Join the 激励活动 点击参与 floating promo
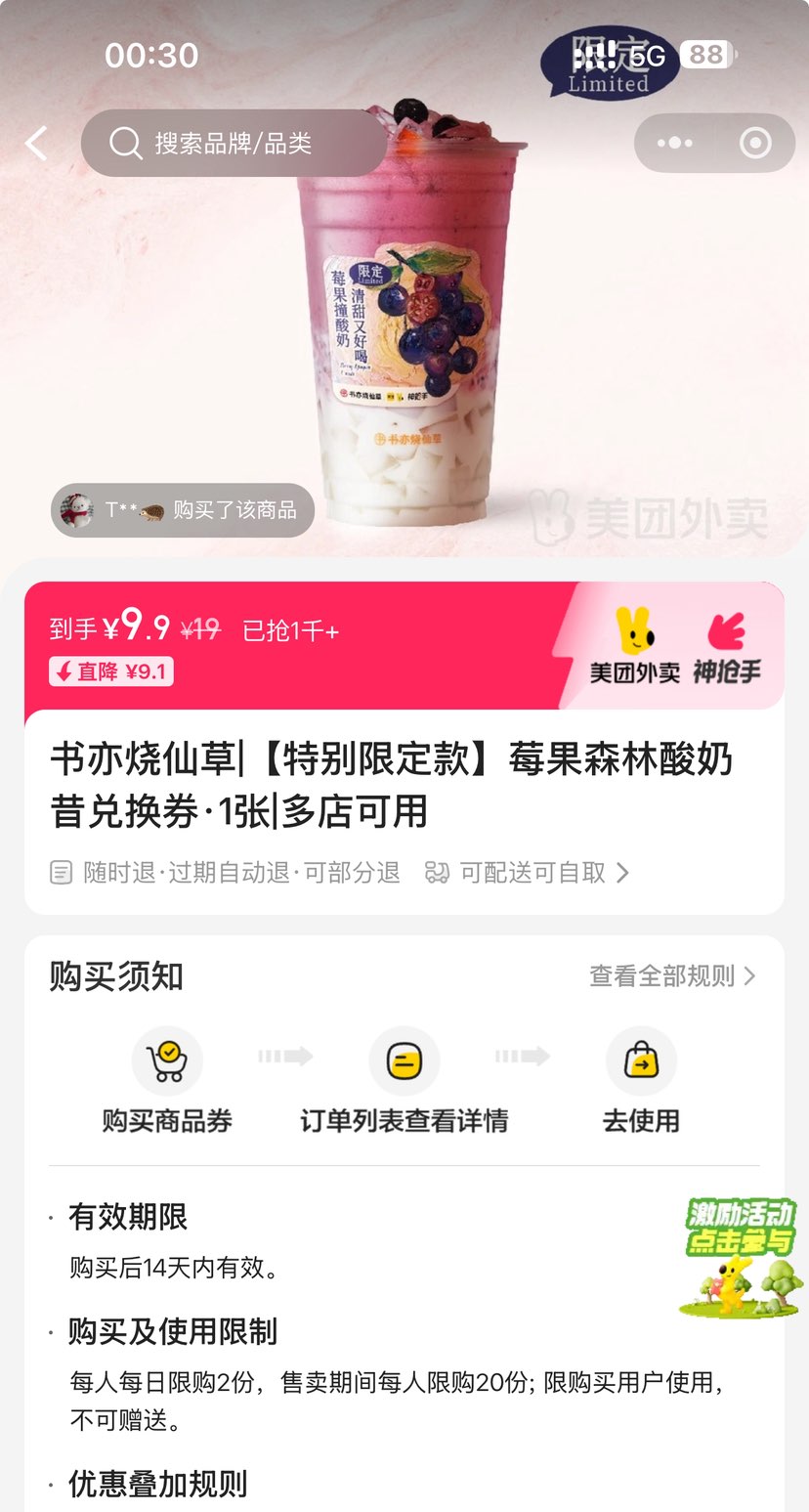 coord(741,1257)
